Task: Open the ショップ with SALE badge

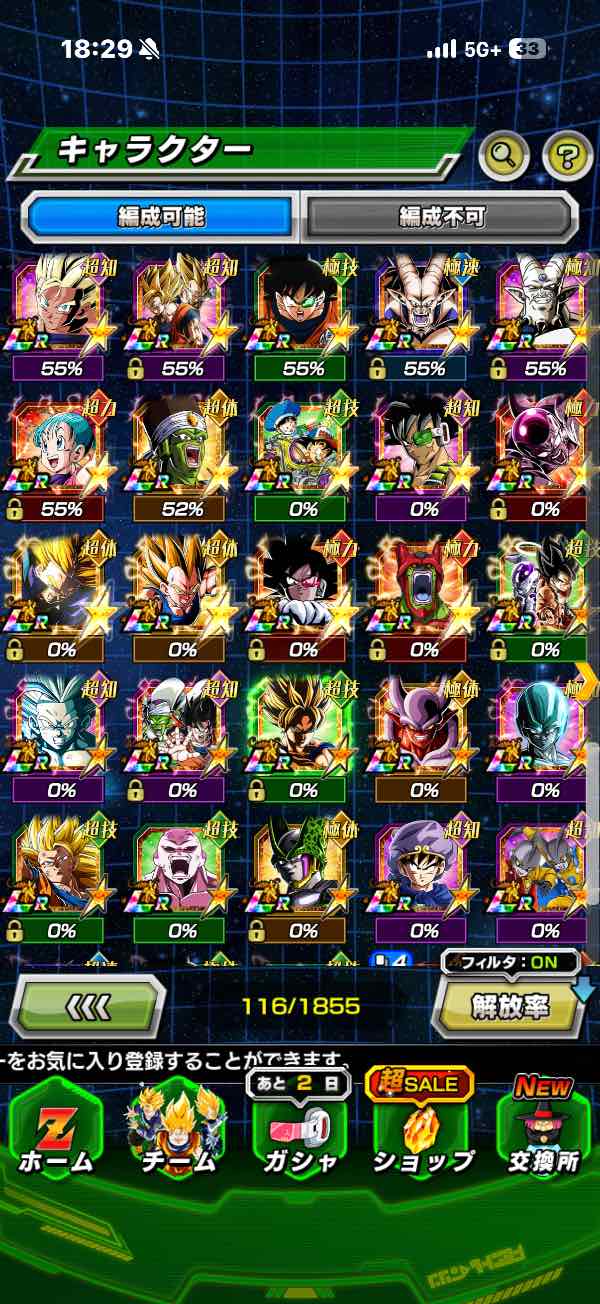Action: tap(421, 1128)
